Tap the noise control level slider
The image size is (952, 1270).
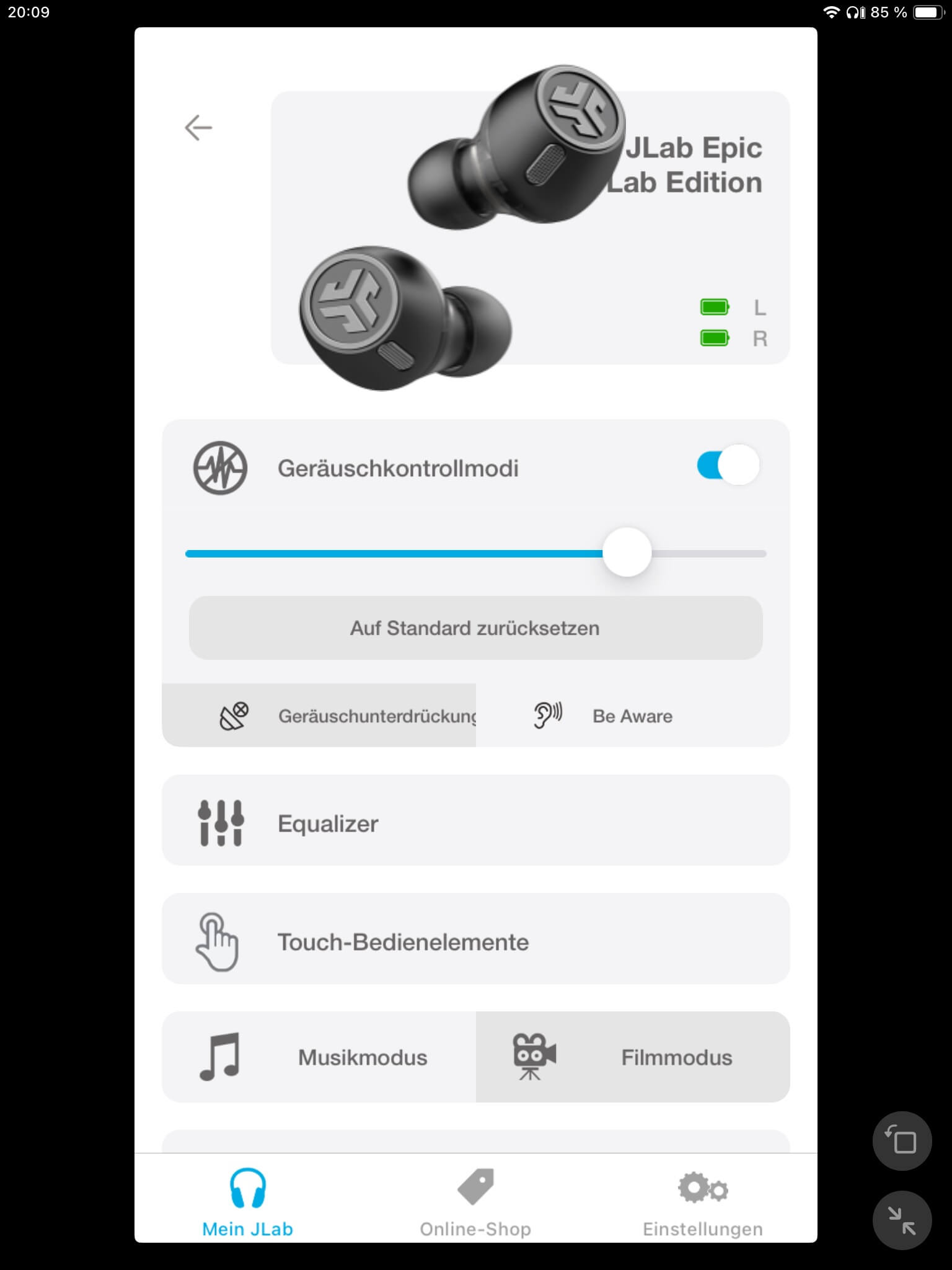[627, 553]
